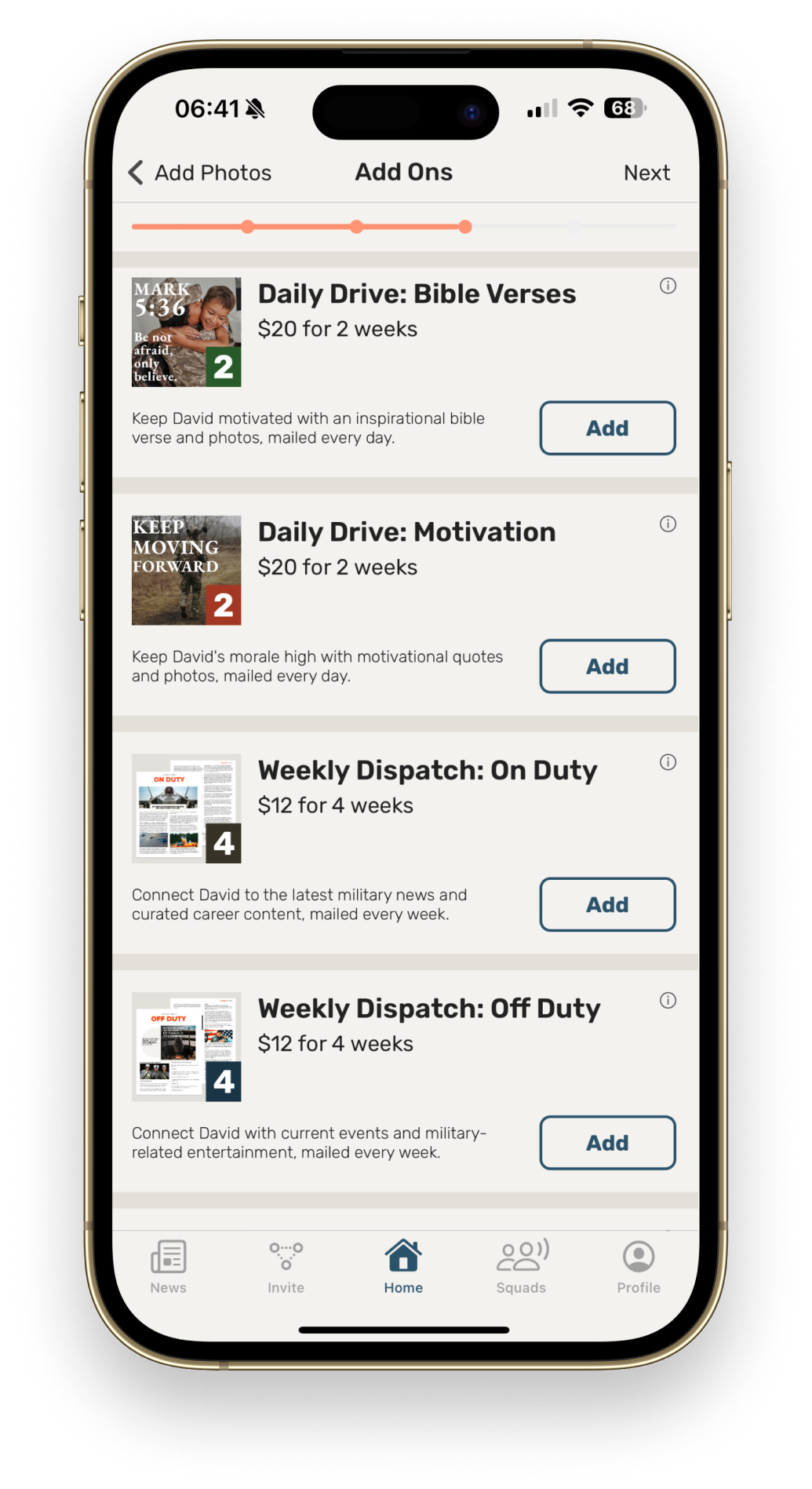Switch to the Squads tab

coord(521,1266)
